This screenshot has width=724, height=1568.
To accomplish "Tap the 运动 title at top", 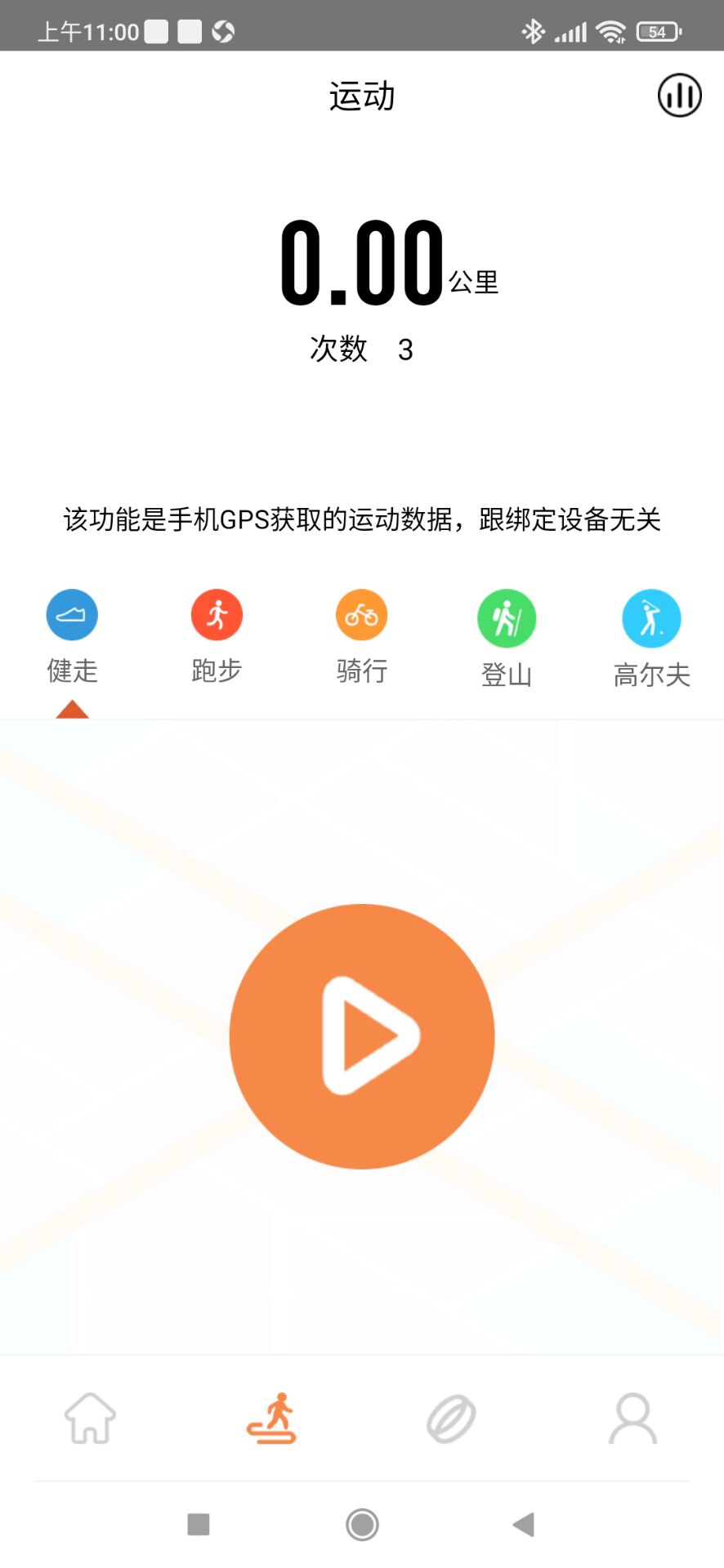I will (x=362, y=96).
